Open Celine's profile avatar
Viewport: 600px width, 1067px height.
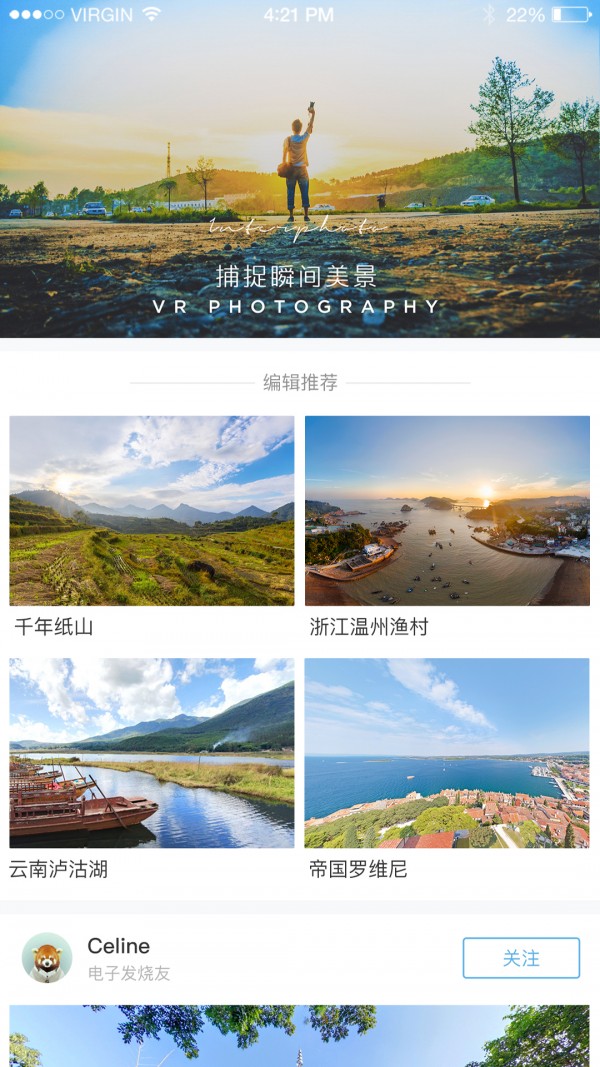47,958
